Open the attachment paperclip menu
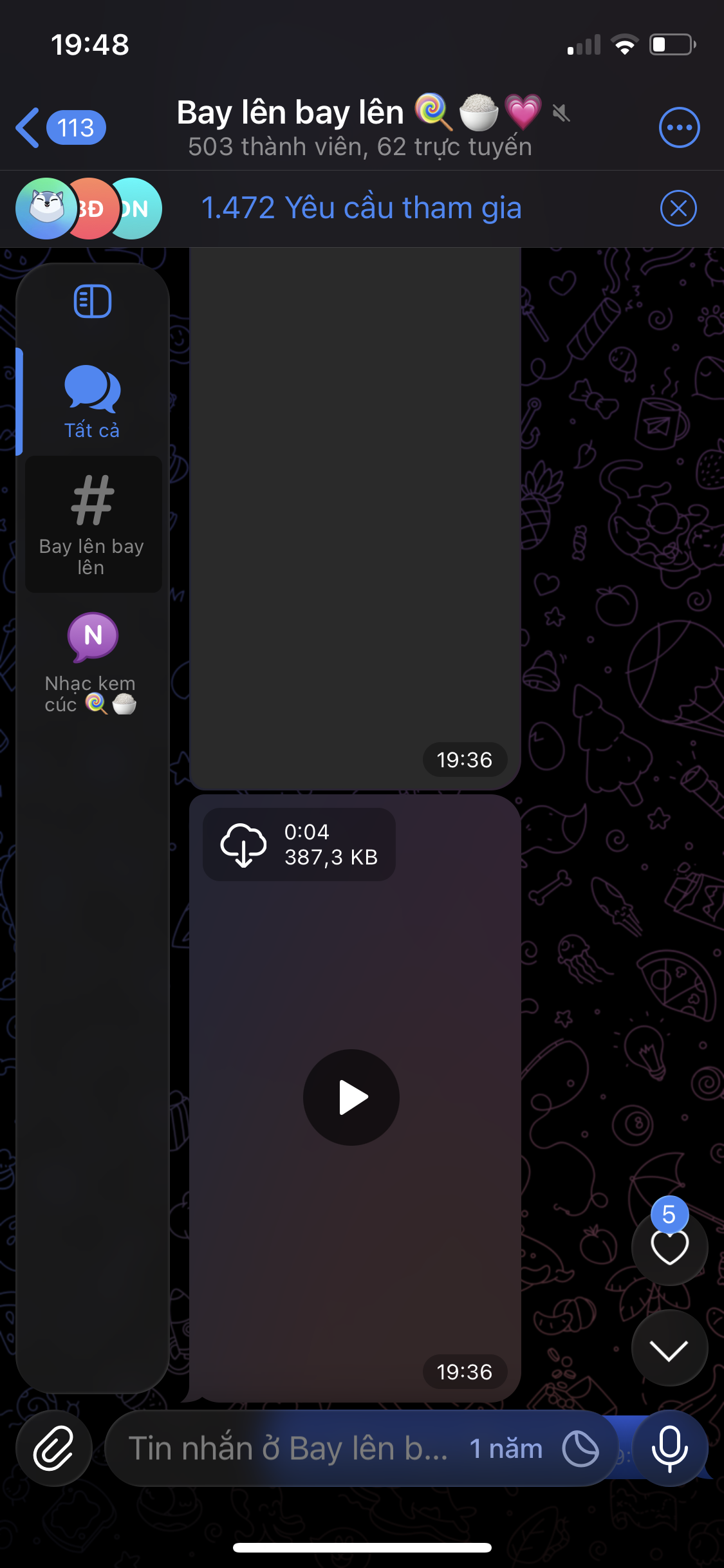This screenshot has height=1568, width=724. 54,1448
